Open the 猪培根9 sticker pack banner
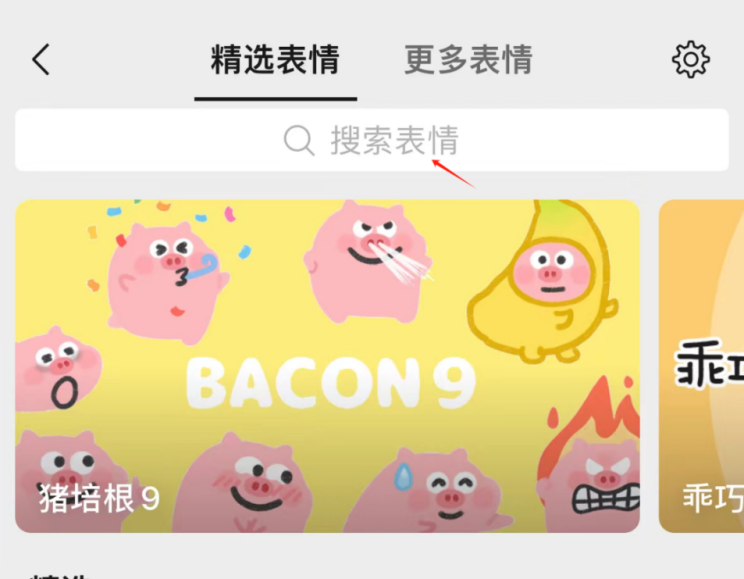The width and height of the screenshot is (744, 579). [327, 366]
